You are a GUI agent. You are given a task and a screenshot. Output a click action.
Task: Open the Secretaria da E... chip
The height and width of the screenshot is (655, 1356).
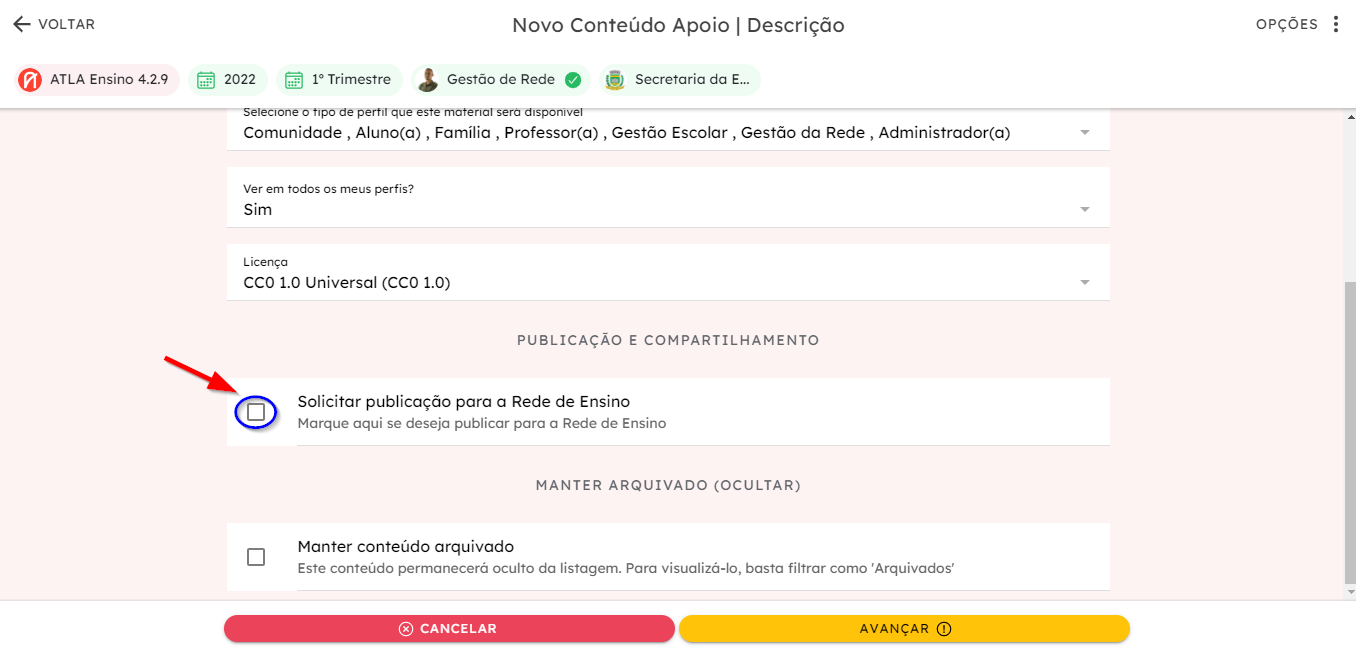point(679,80)
